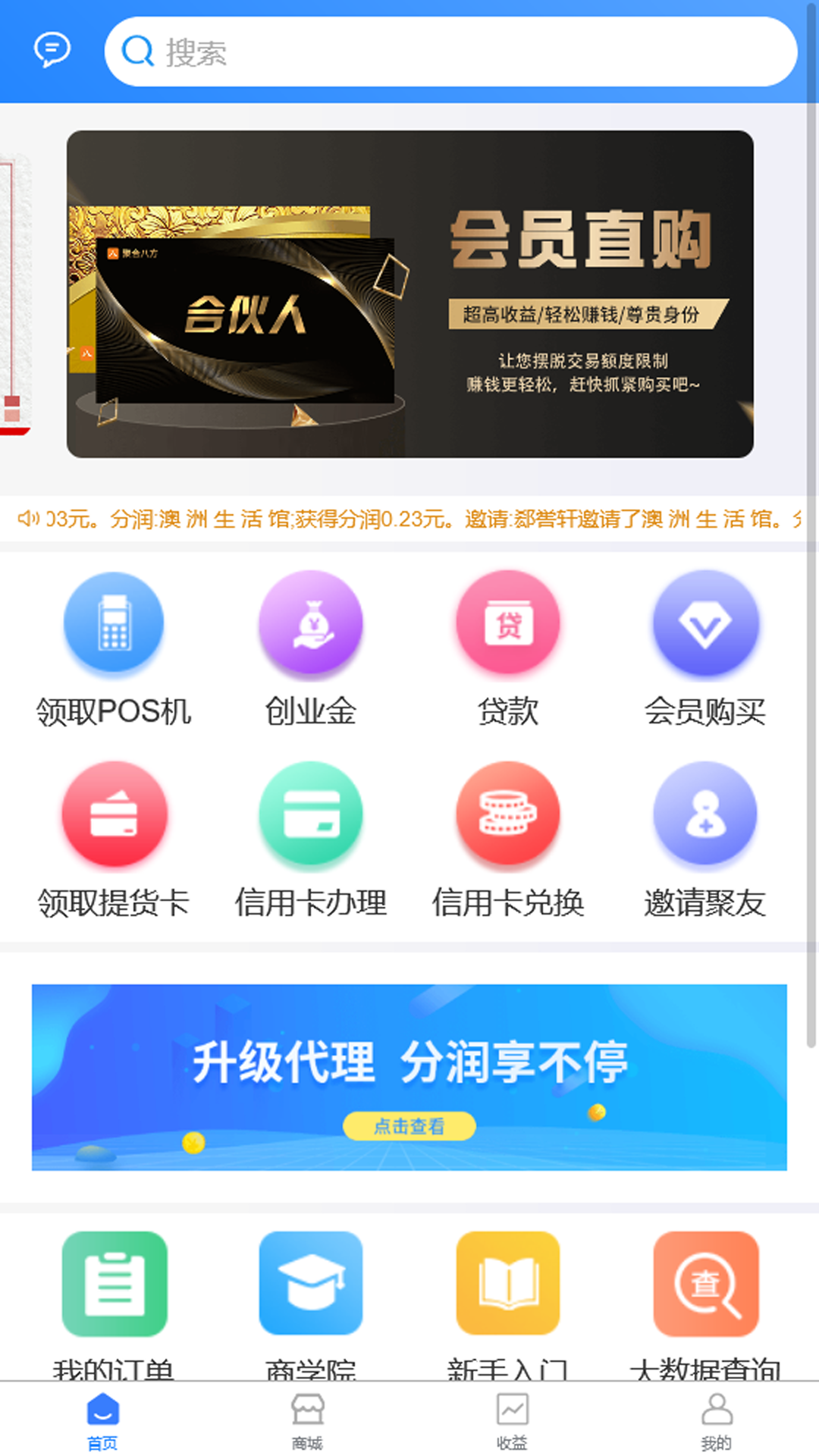Open 会员购买
The height and width of the screenshot is (1456, 819).
tap(705, 650)
